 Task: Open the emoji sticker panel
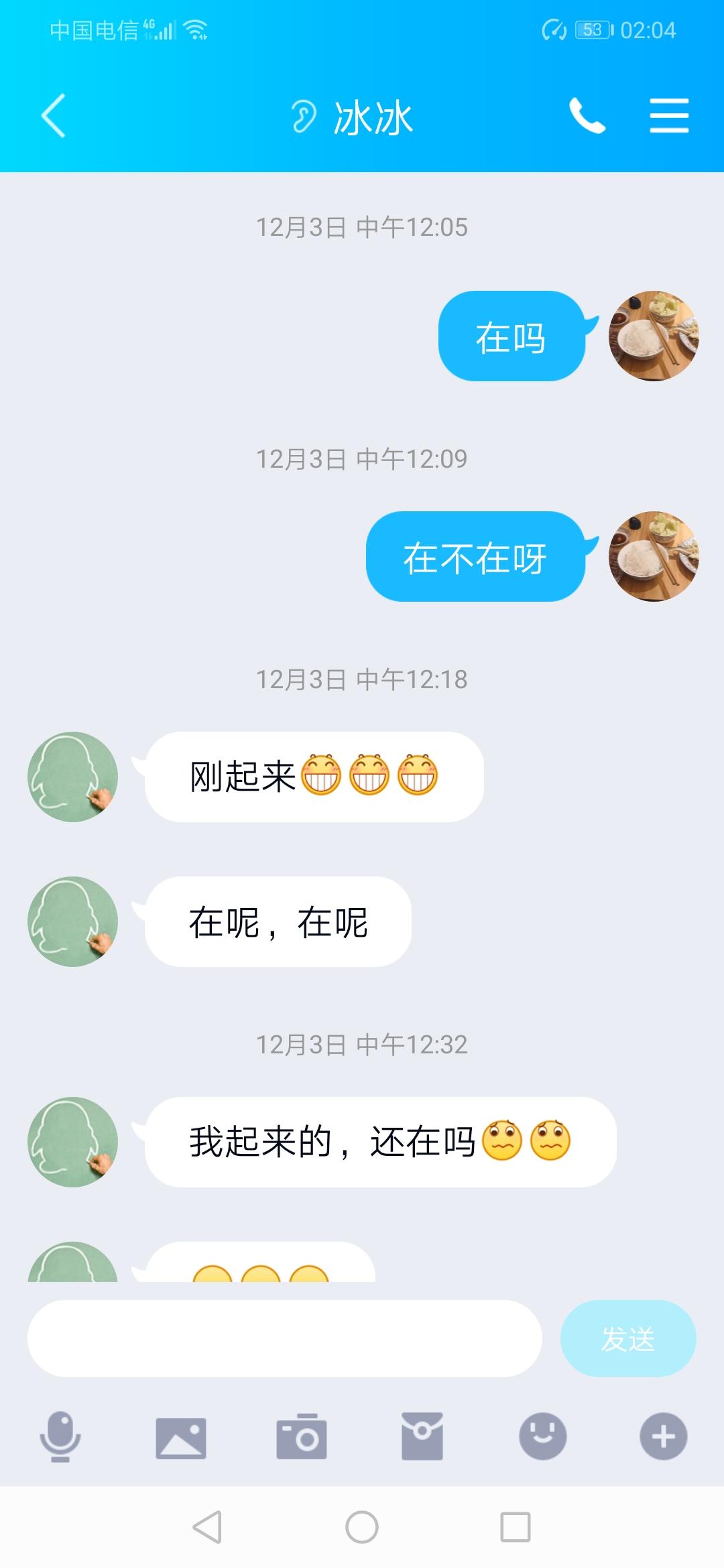point(543,1437)
